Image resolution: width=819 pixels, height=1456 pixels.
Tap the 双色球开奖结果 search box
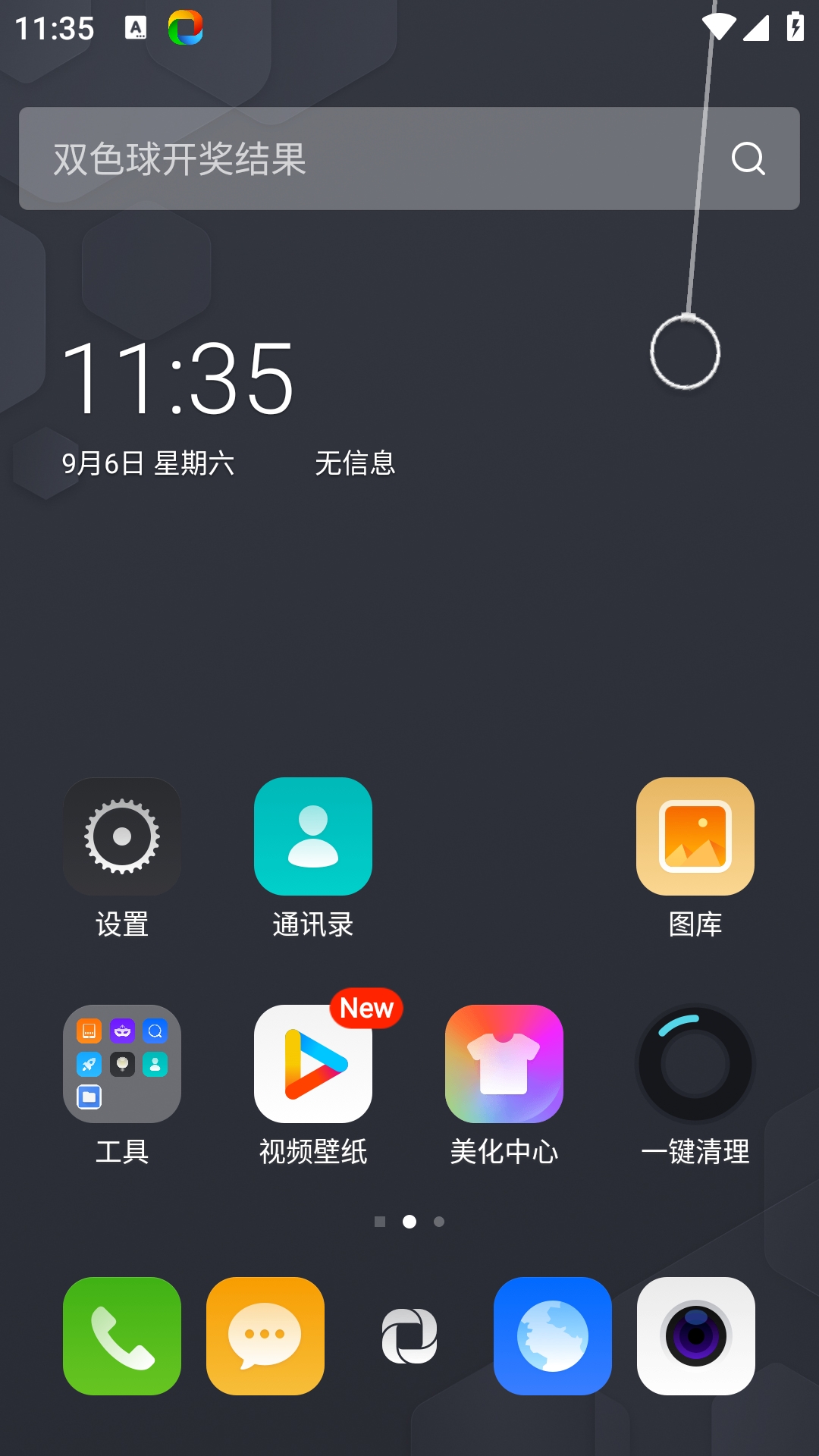[x=364, y=158]
